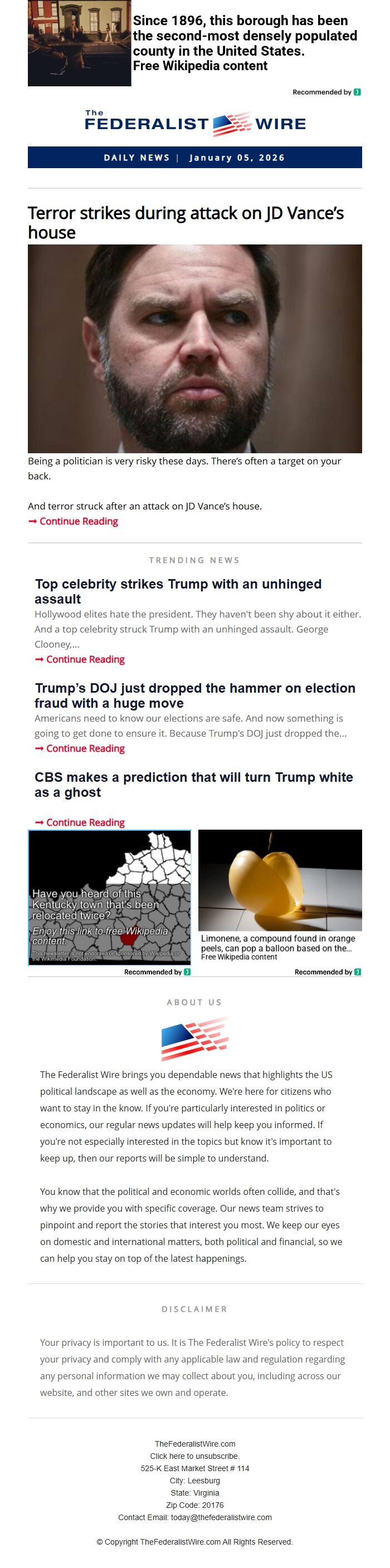
Task: Email today@thefederalistwire.com
Action: 221,1517
